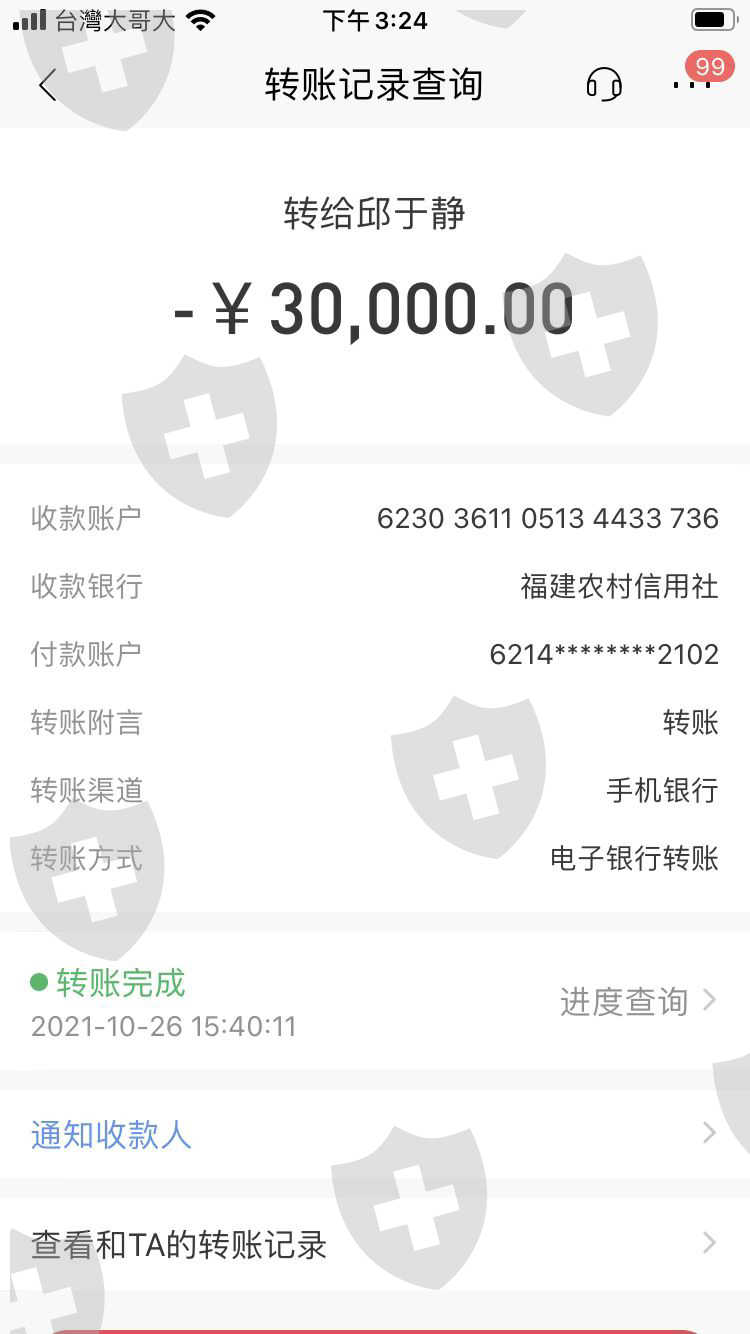The image size is (750, 1334).
Task: Go back from transfer record query
Action: [x=47, y=85]
